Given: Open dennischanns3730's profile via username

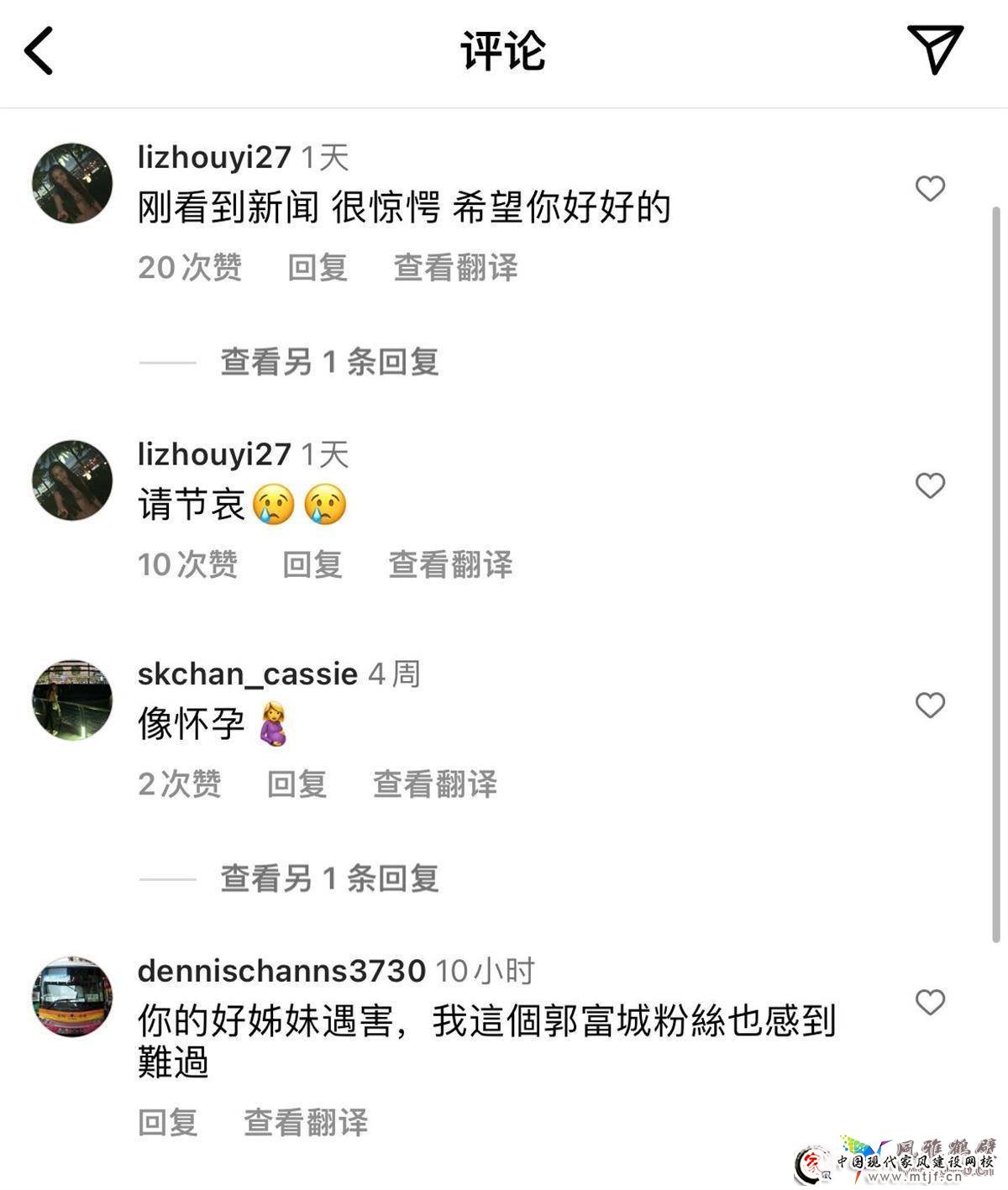Looking at the screenshot, I should pos(281,971).
